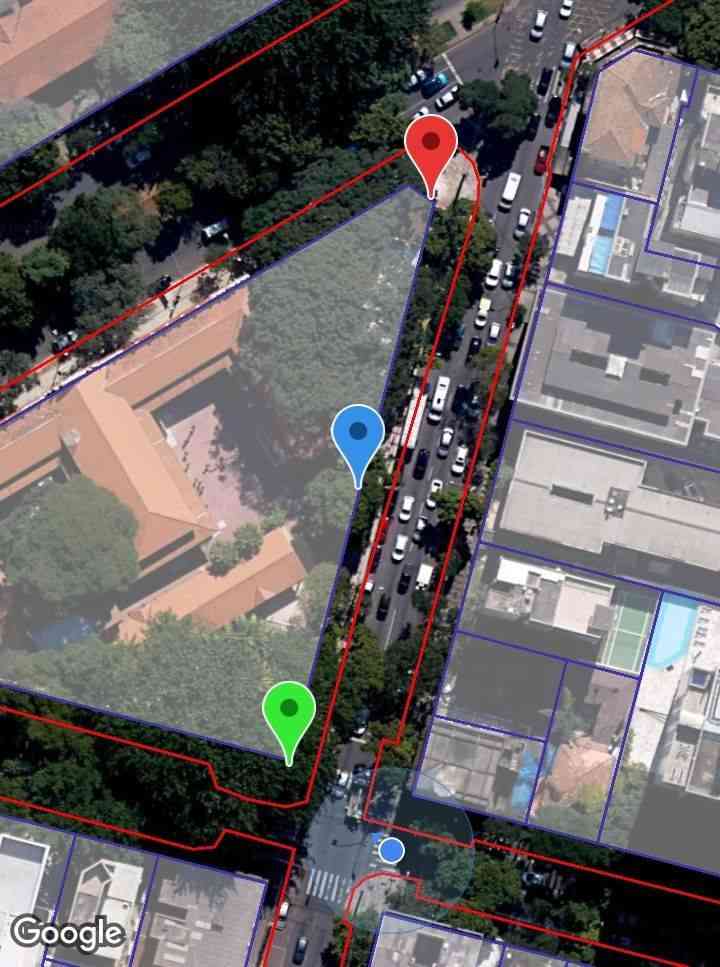
Task: Tap the red map marker
Action: 431,148
